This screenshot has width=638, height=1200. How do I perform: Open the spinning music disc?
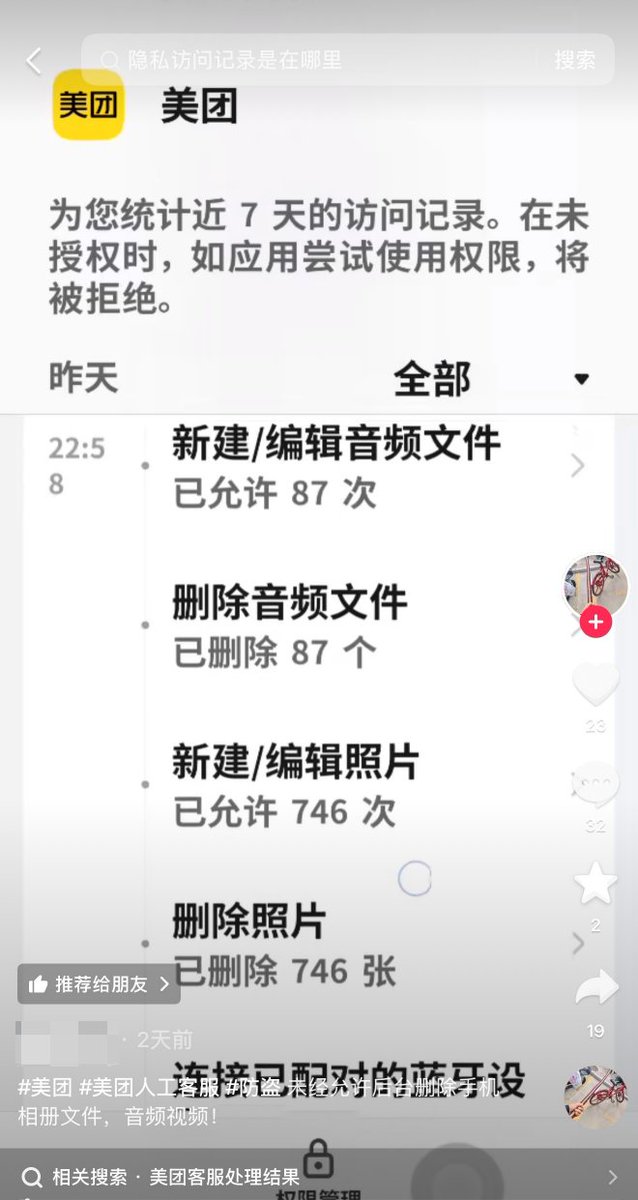[596, 1097]
